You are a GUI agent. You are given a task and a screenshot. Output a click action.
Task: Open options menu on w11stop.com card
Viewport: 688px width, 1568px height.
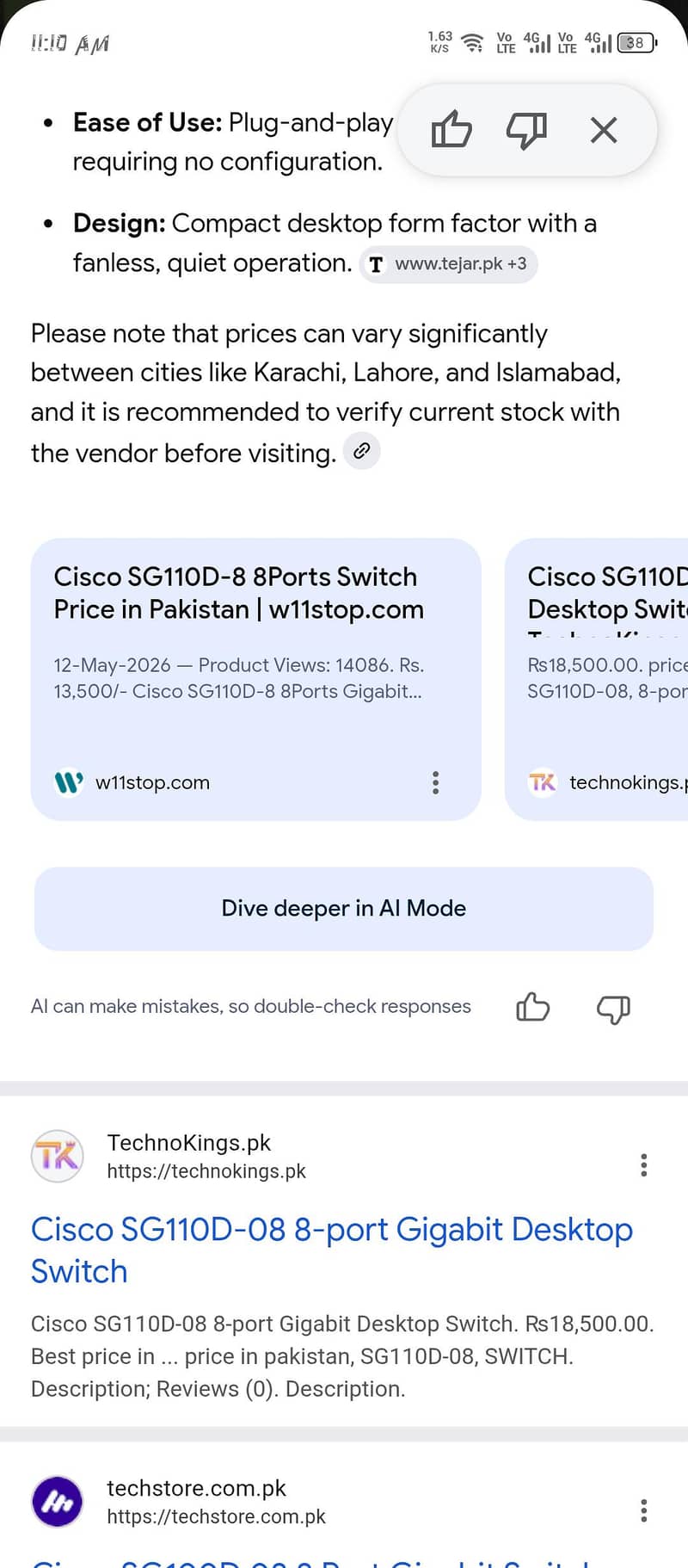[x=436, y=782]
